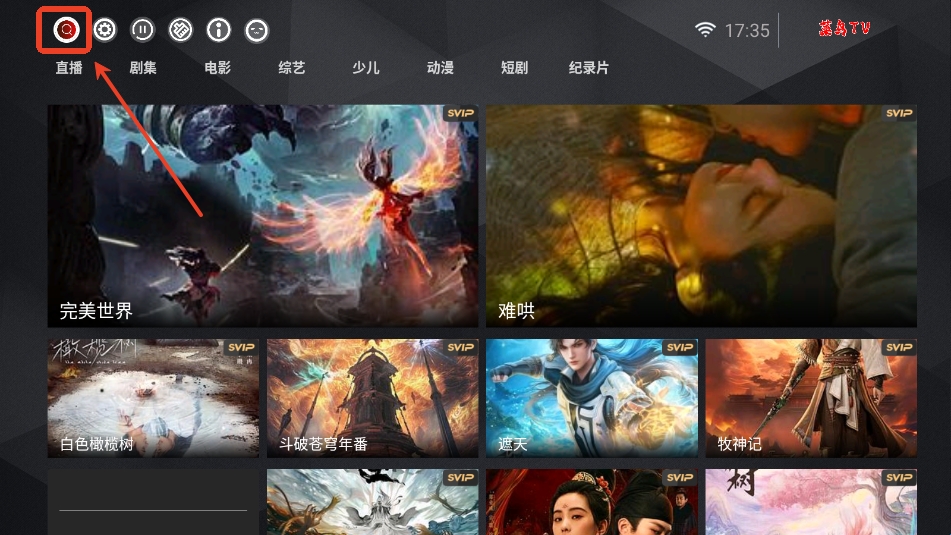Open the 遮天 card
The image size is (951, 535).
click(591, 398)
